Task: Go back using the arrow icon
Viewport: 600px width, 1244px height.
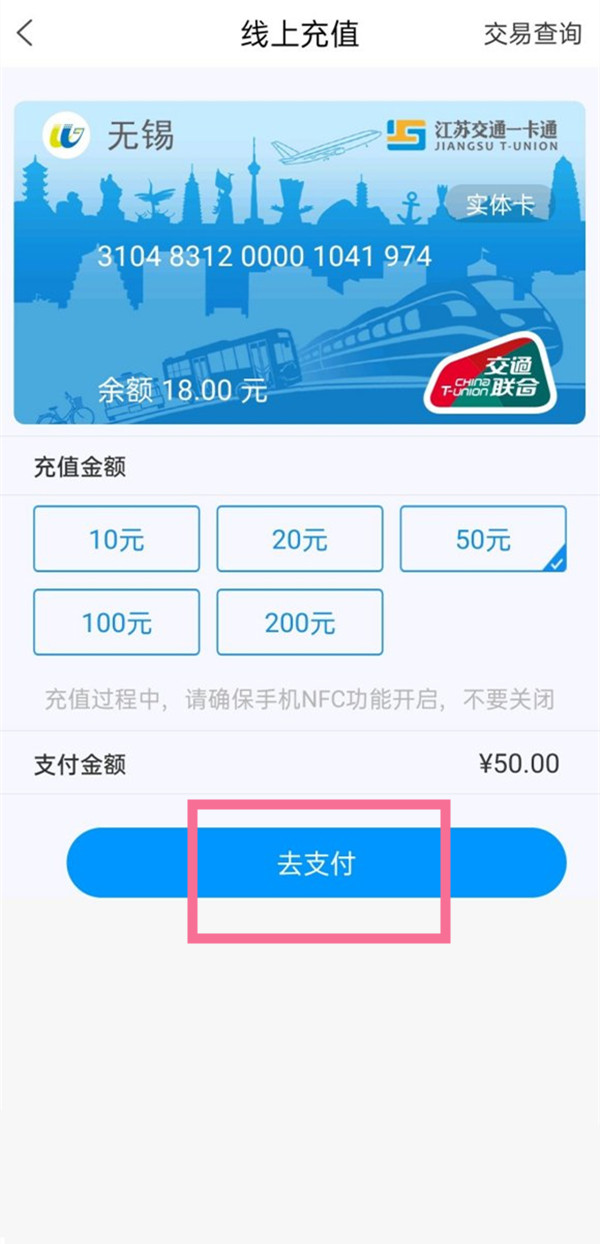Action: click(x=26, y=33)
